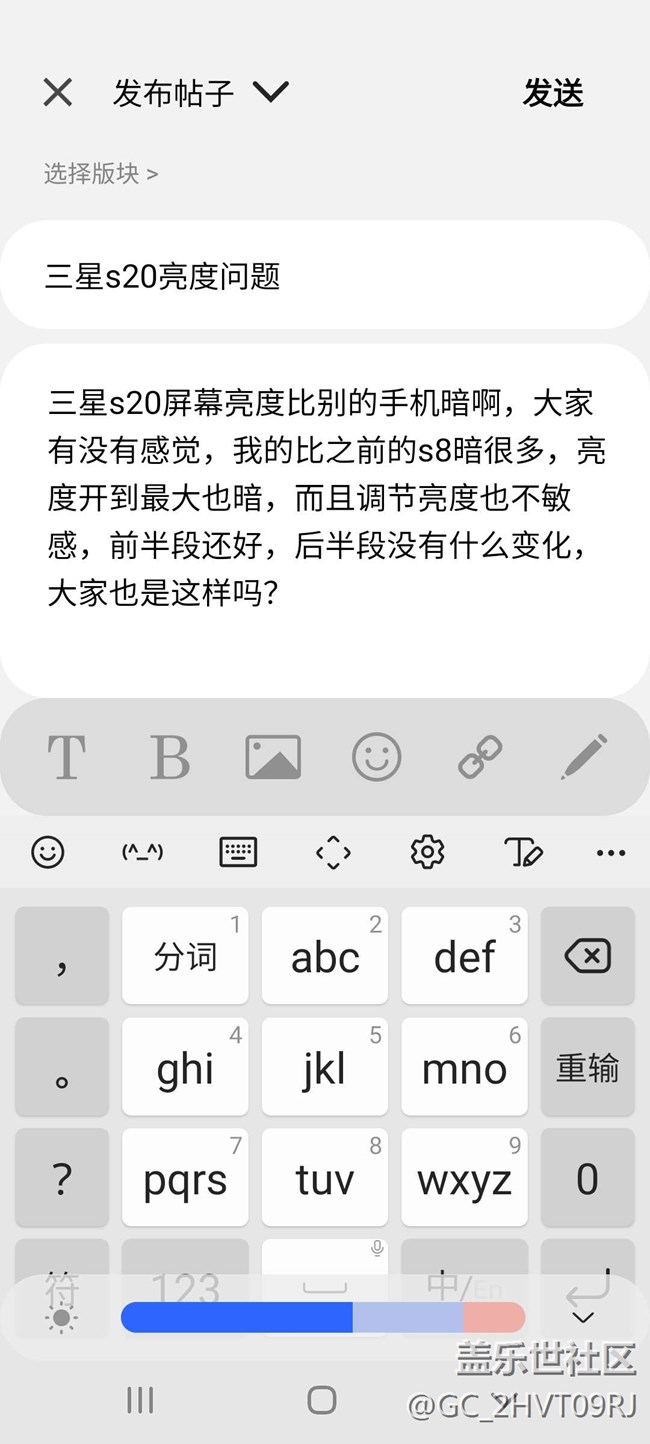Viewport: 650px width, 1444px height.
Task: Open keyboard kaomoji (^_^) panel
Action: [x=142, y=852]
